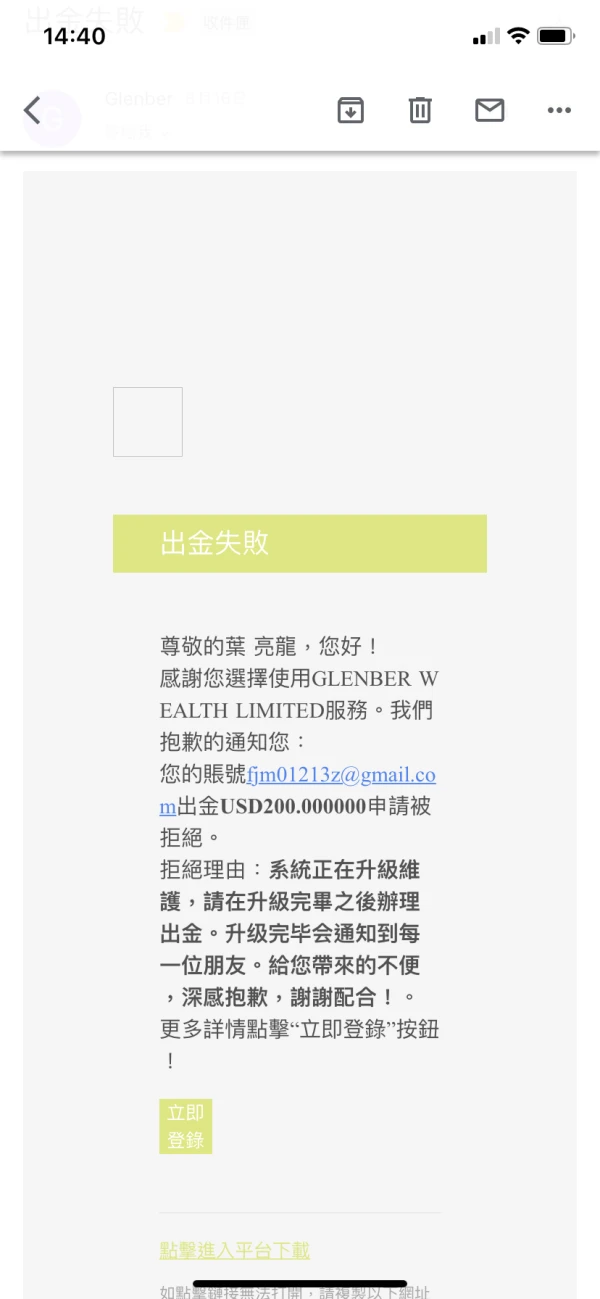Open the overflow menu

tap(559, 110)
